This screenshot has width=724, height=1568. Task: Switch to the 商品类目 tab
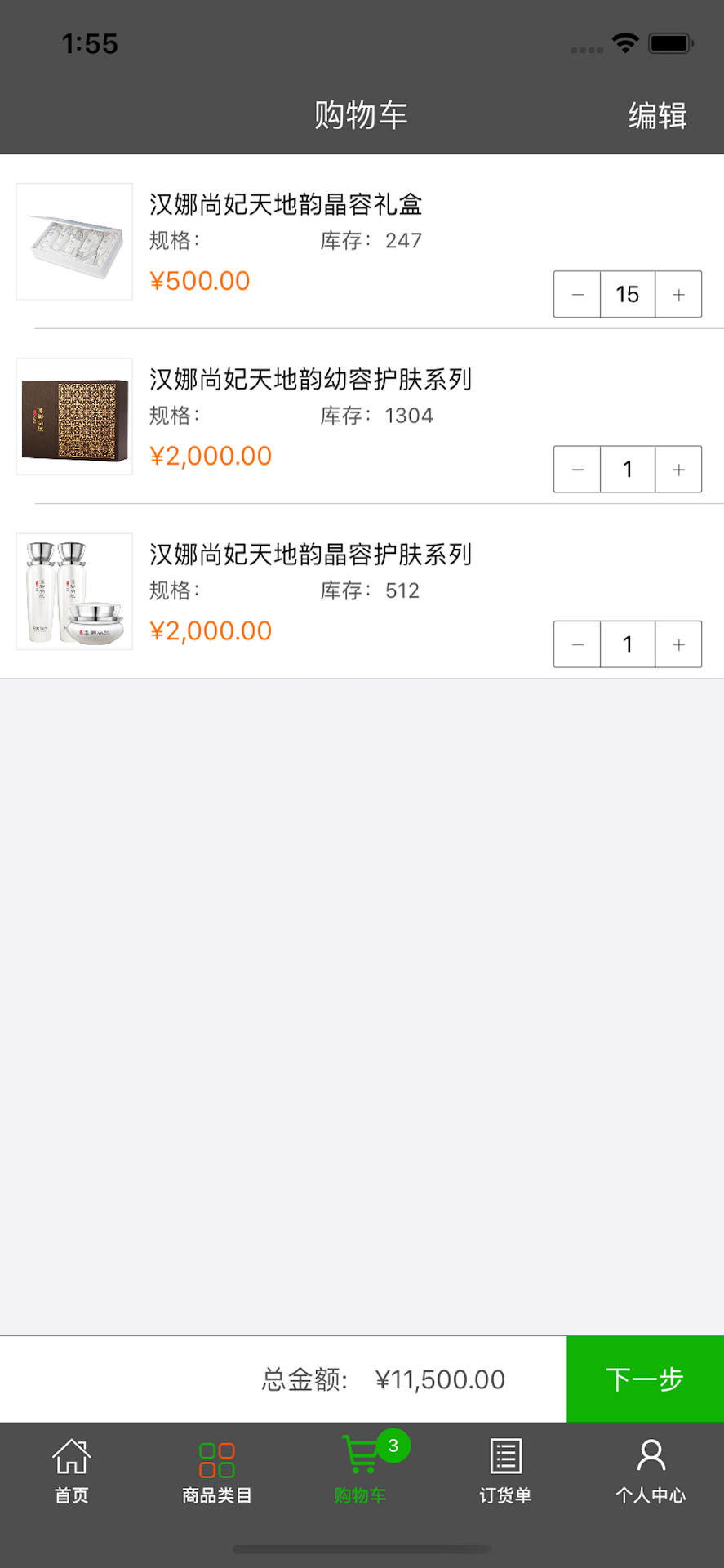[217, 1471]
